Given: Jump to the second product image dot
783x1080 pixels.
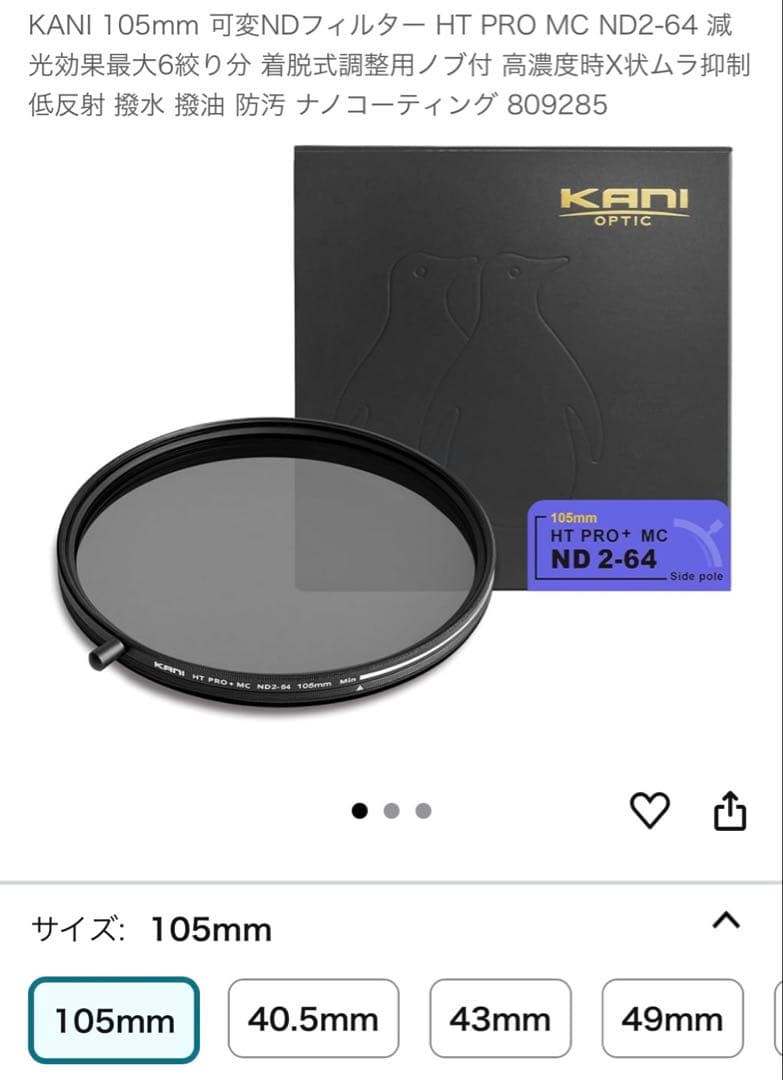Looking at the screenshot, I should point(392,811).
